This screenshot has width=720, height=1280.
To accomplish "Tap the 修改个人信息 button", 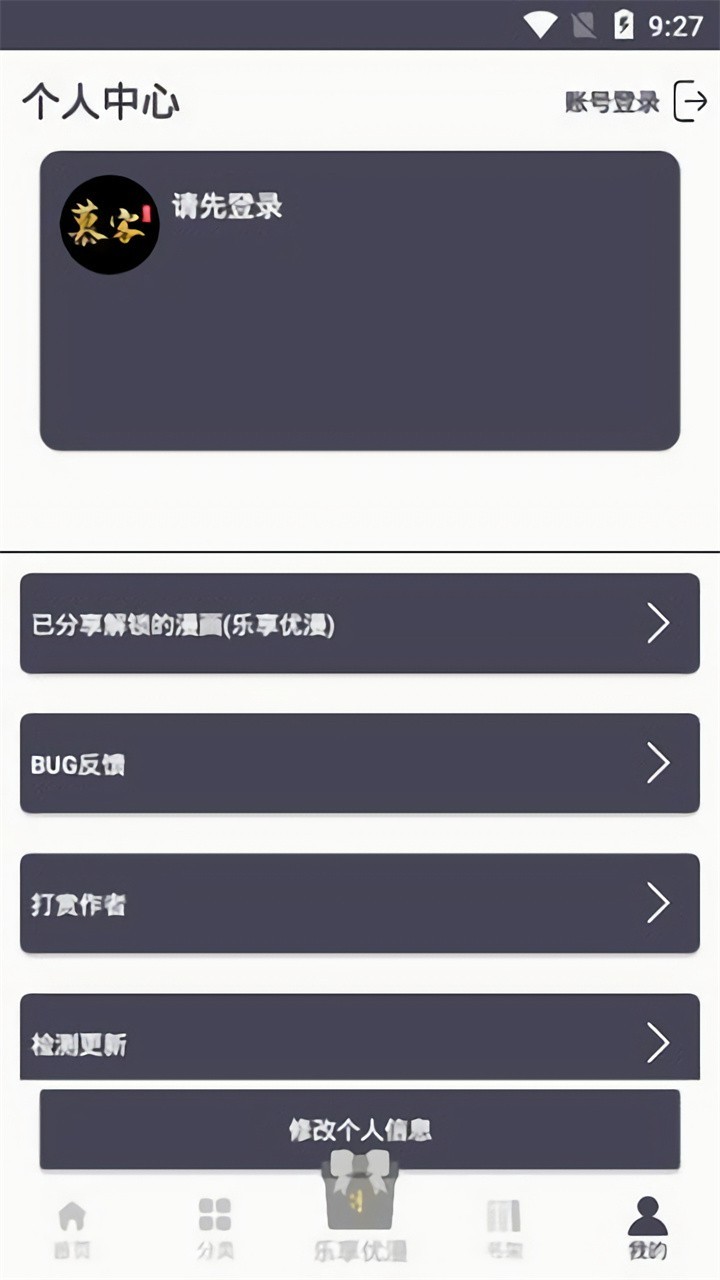I will tap(360, 1130).
